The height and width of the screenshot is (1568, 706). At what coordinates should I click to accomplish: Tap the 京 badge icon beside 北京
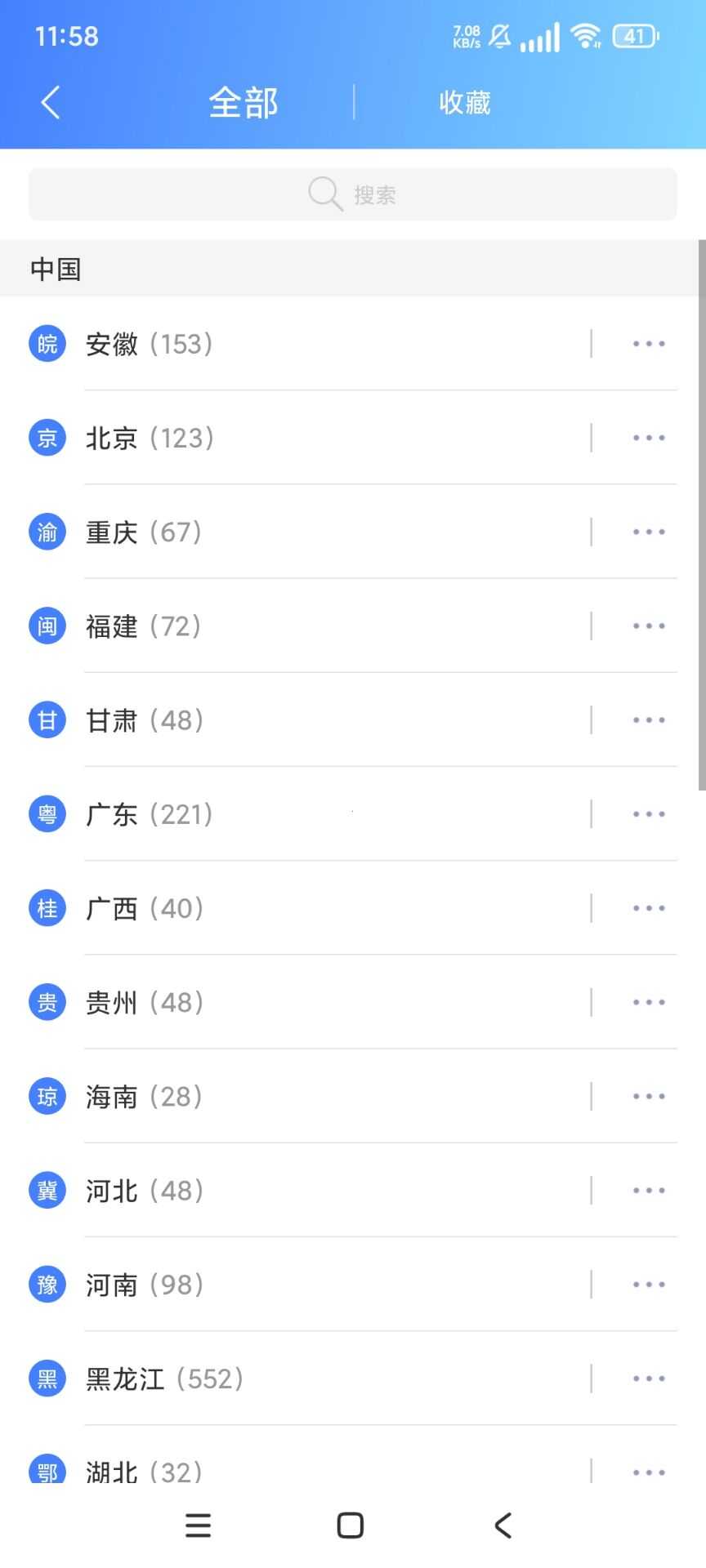(x=47, y=438)
